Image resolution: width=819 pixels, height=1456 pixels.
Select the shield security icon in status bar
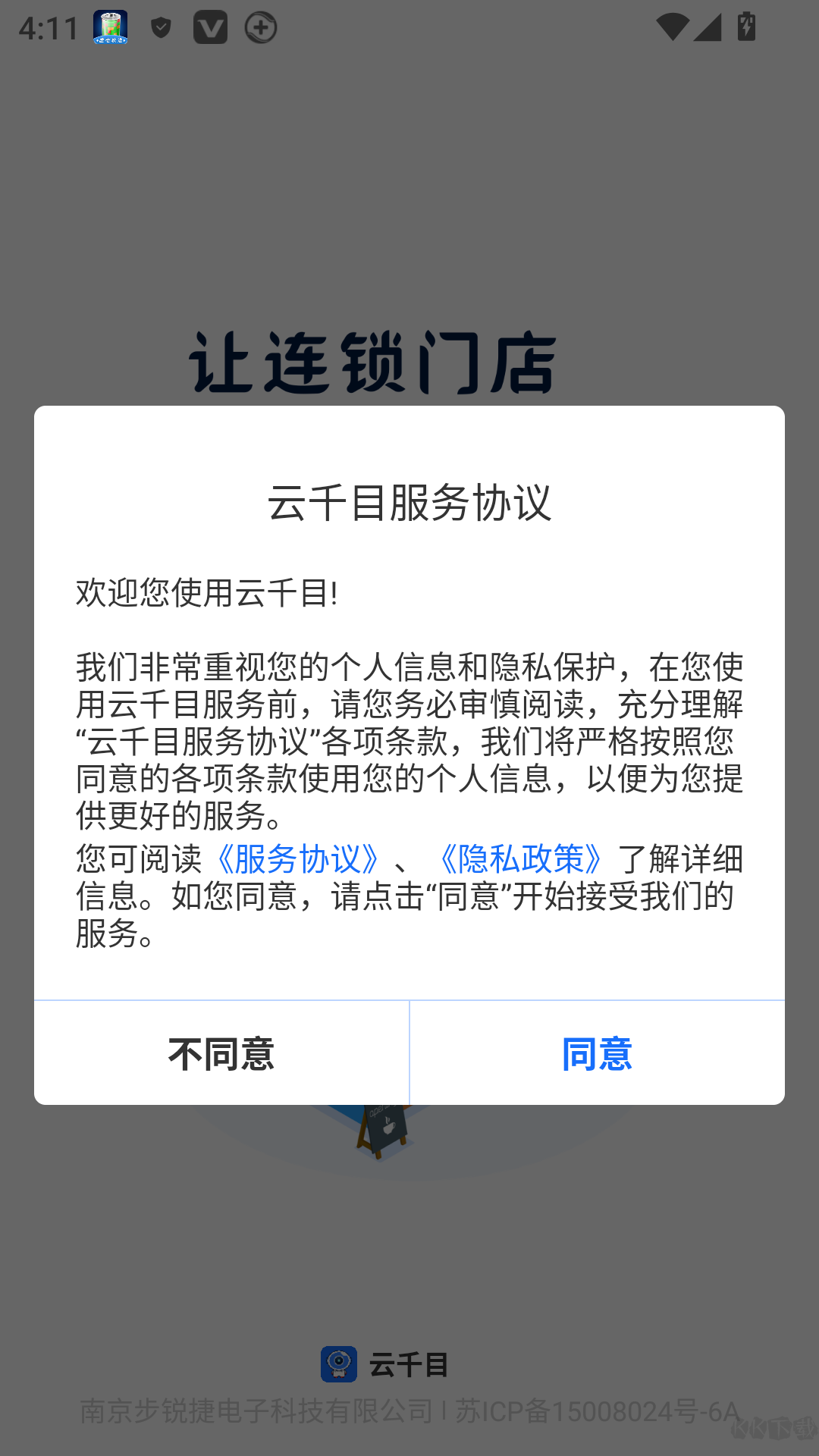[161, 27]
